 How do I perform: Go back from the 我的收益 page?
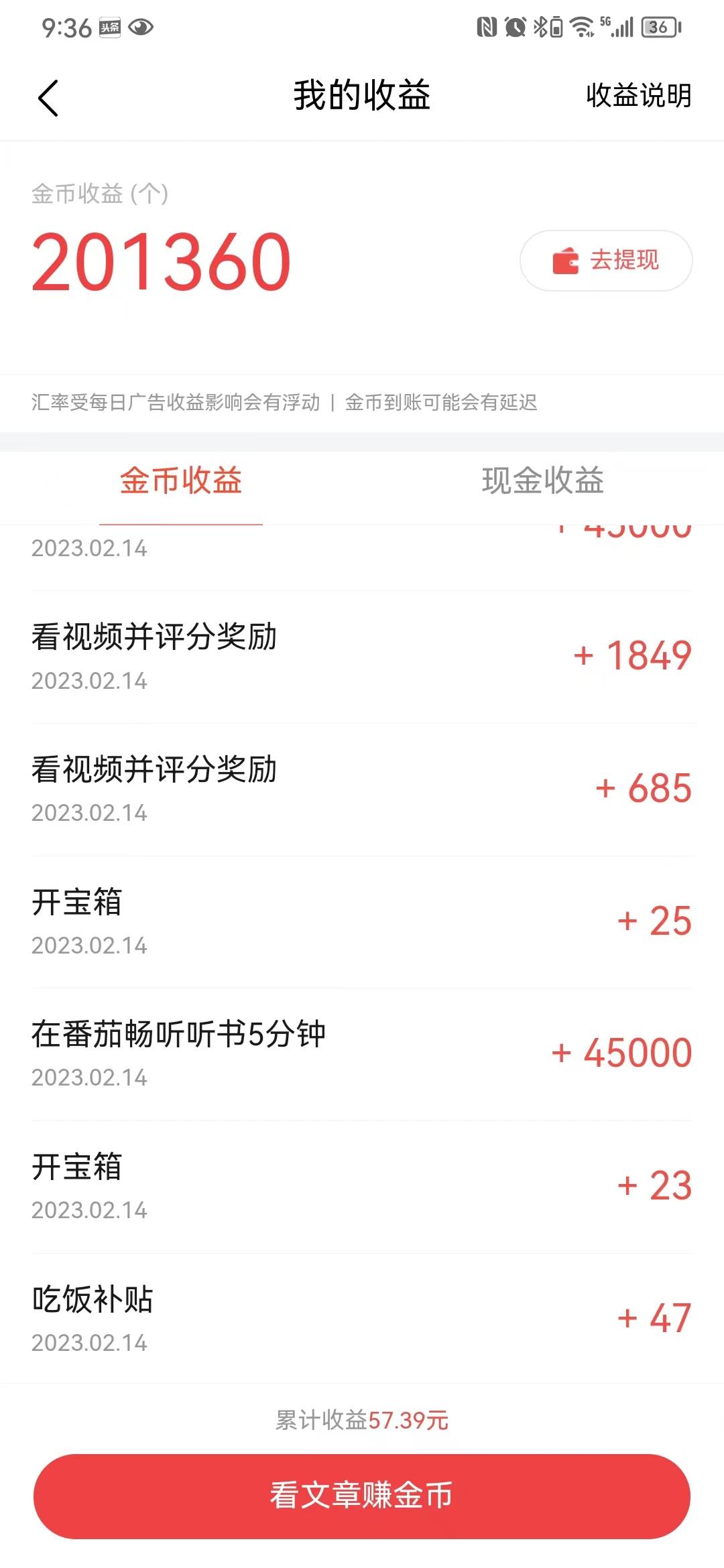[x=48, y=98]
